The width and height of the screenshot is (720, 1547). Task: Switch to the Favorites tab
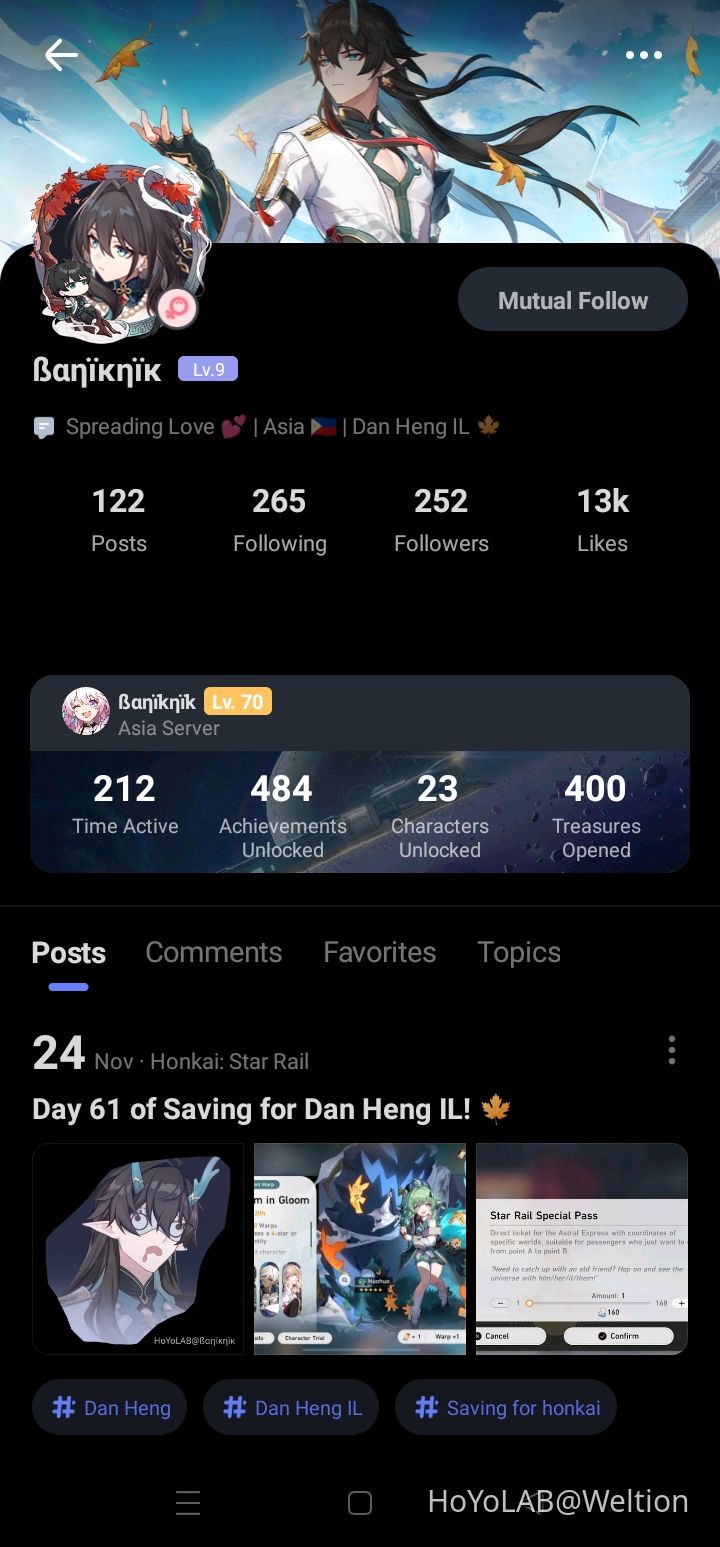[x=379, y=952]
